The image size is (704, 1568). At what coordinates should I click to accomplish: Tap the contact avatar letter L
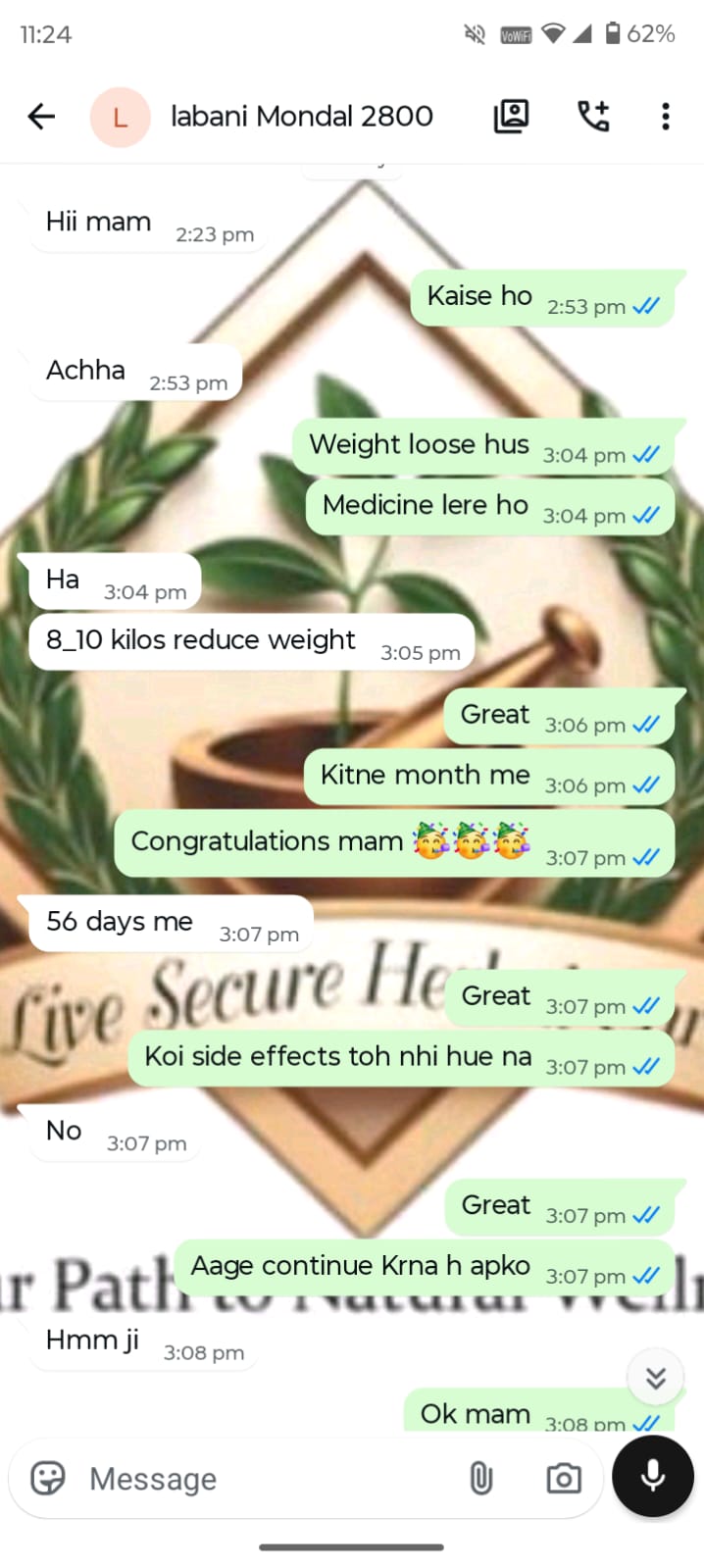pyautogui.click(x=120, y=118)
